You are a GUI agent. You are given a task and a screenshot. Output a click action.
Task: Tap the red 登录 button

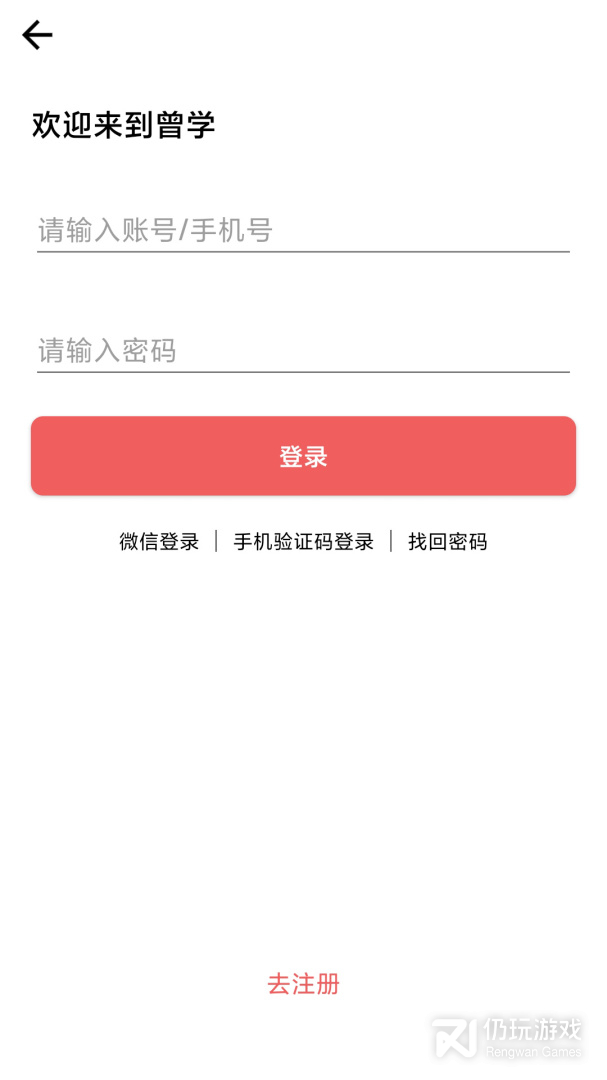pos(303,456)
